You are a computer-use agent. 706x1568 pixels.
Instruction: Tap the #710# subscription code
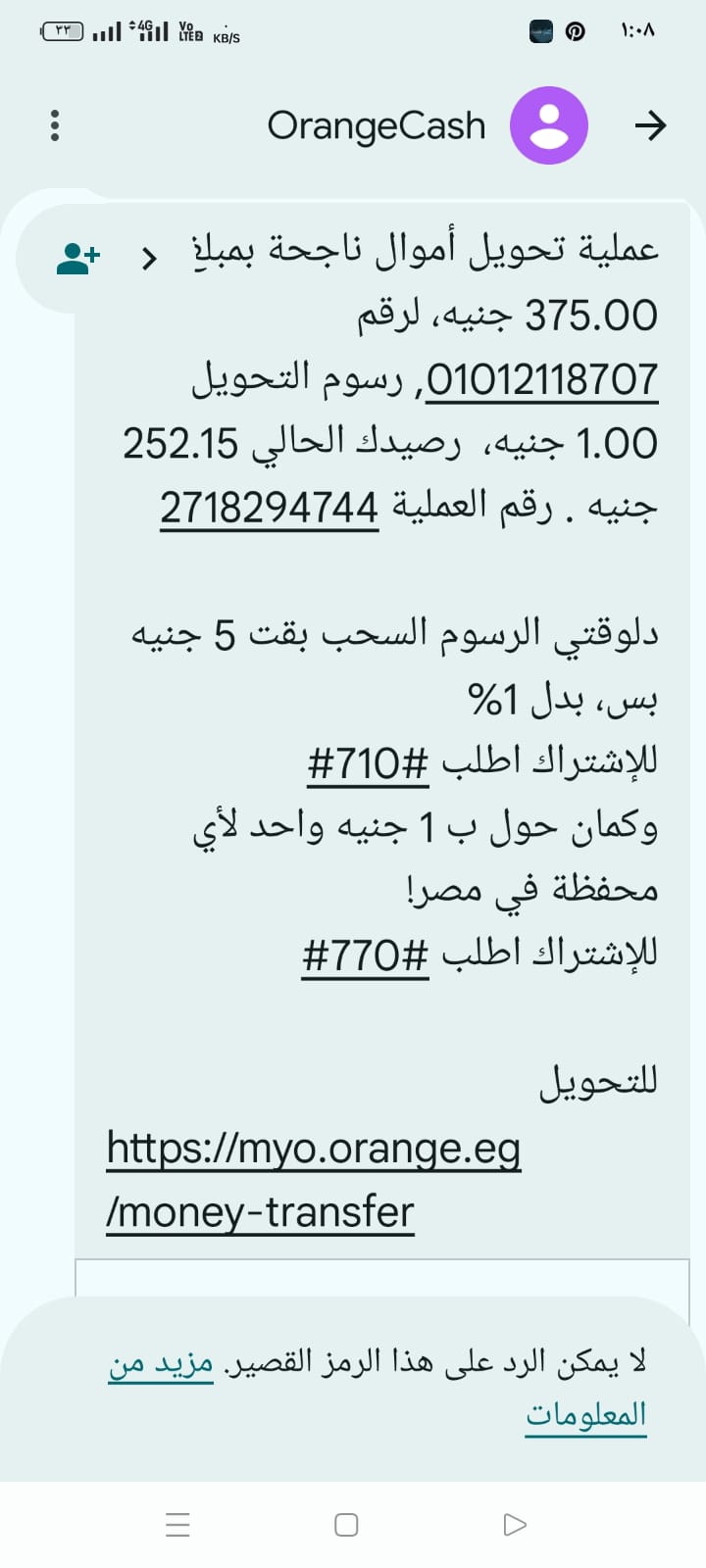pyautogui.click(x=368, y=762)
